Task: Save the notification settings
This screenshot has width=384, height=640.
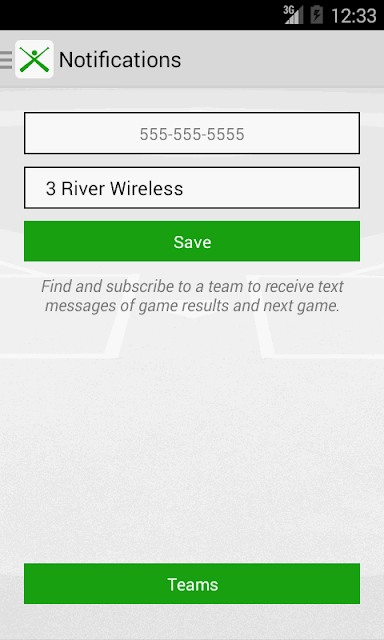Action: tap(192, 241)
